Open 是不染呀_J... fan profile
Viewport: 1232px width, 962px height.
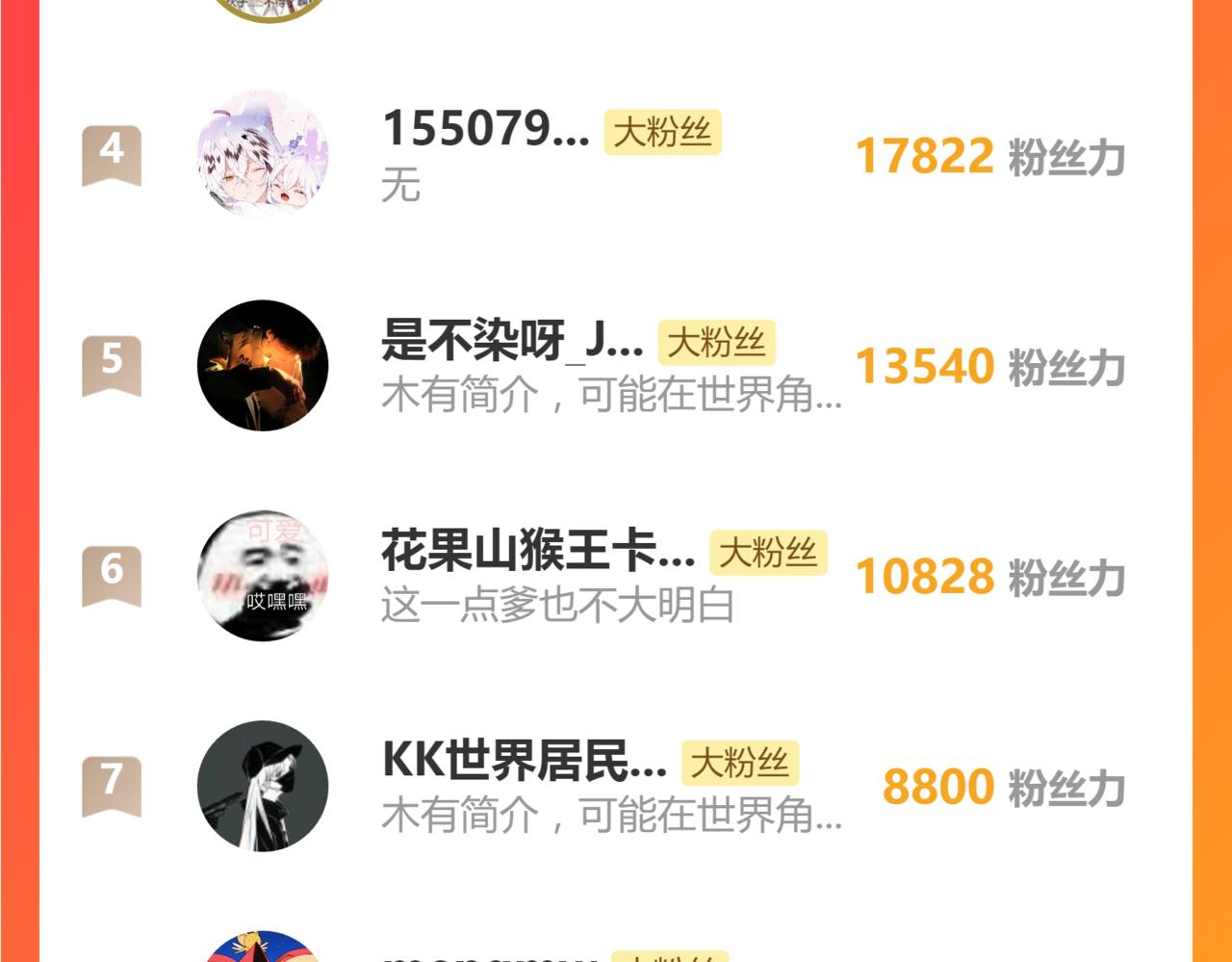tap(512, 340)
